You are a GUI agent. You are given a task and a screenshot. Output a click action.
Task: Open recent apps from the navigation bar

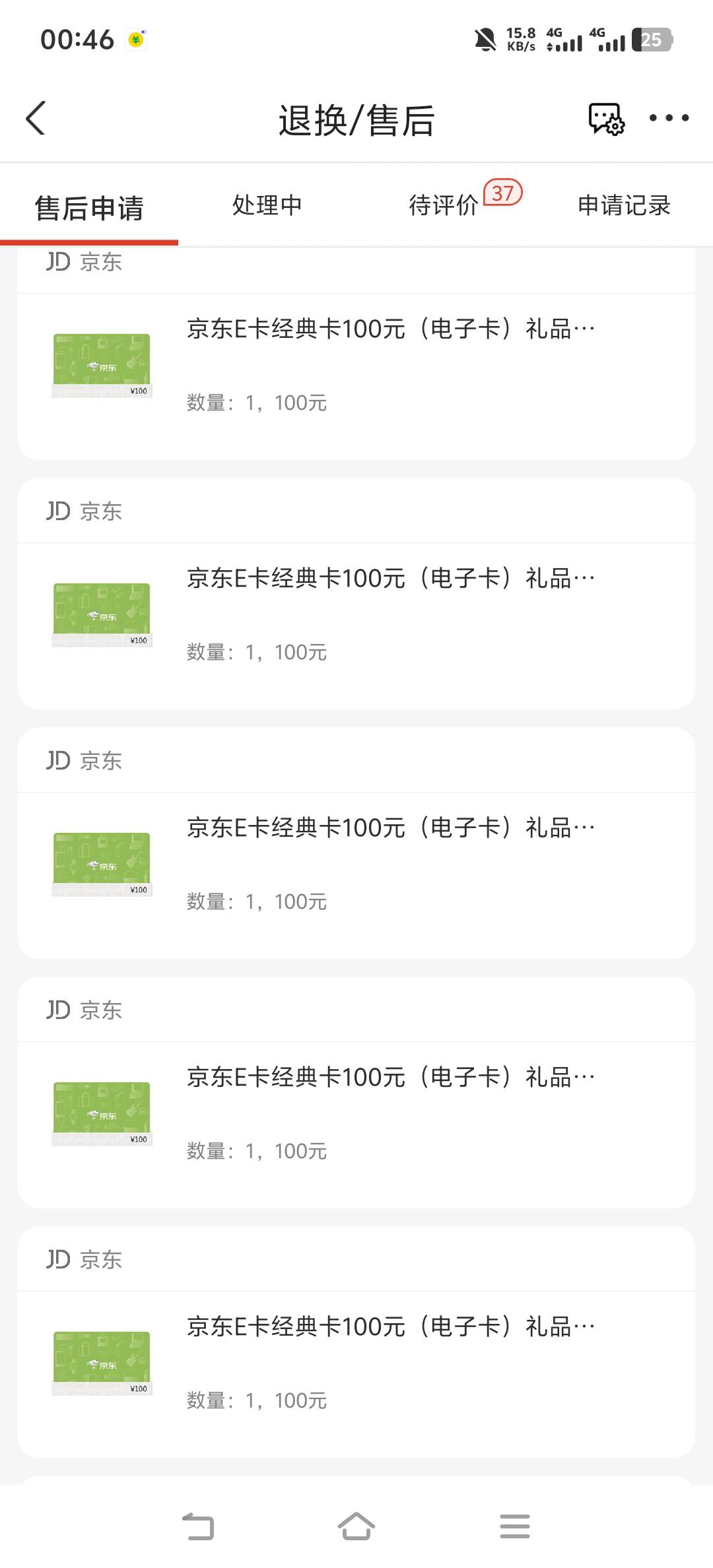click(x=515, y=1526)
